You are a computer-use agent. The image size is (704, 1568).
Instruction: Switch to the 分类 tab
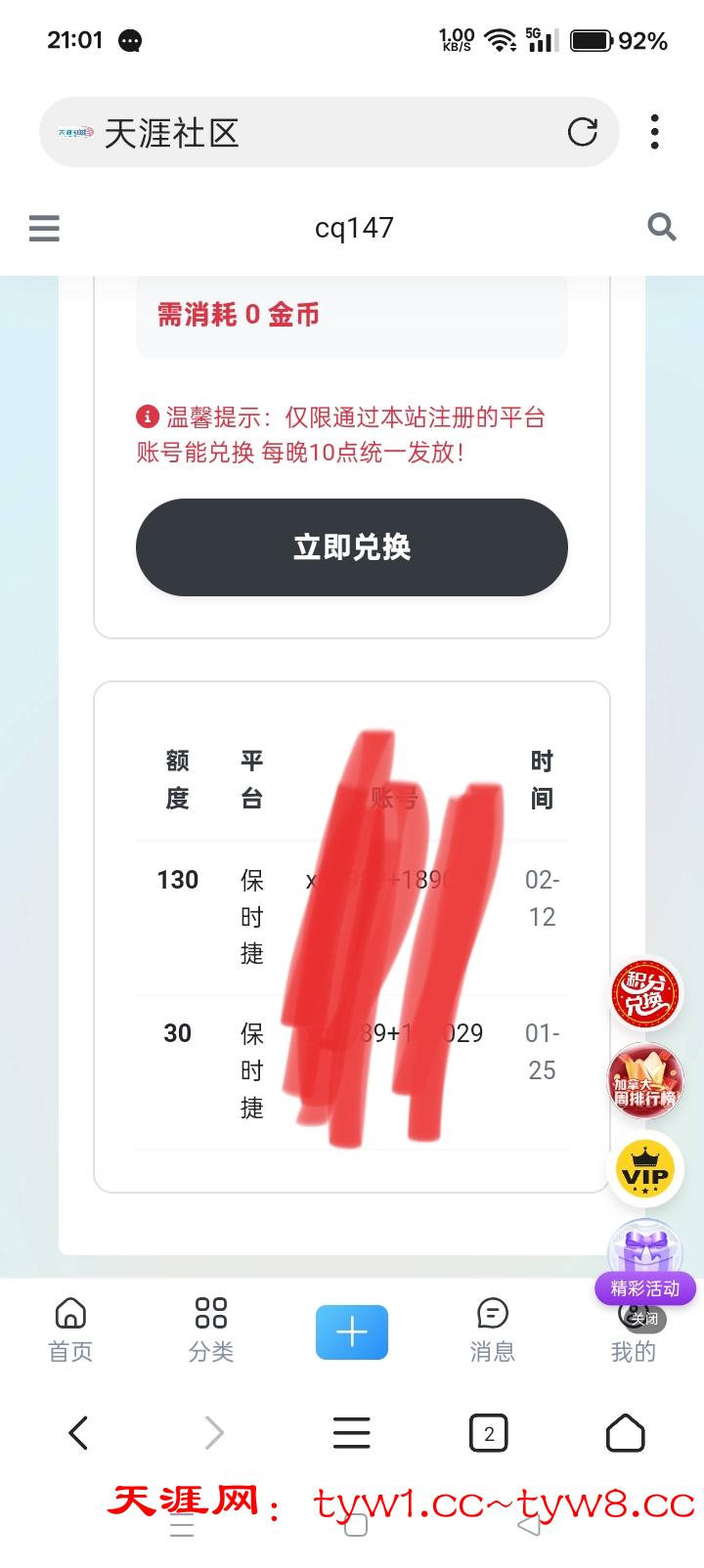coord(211,1329)
